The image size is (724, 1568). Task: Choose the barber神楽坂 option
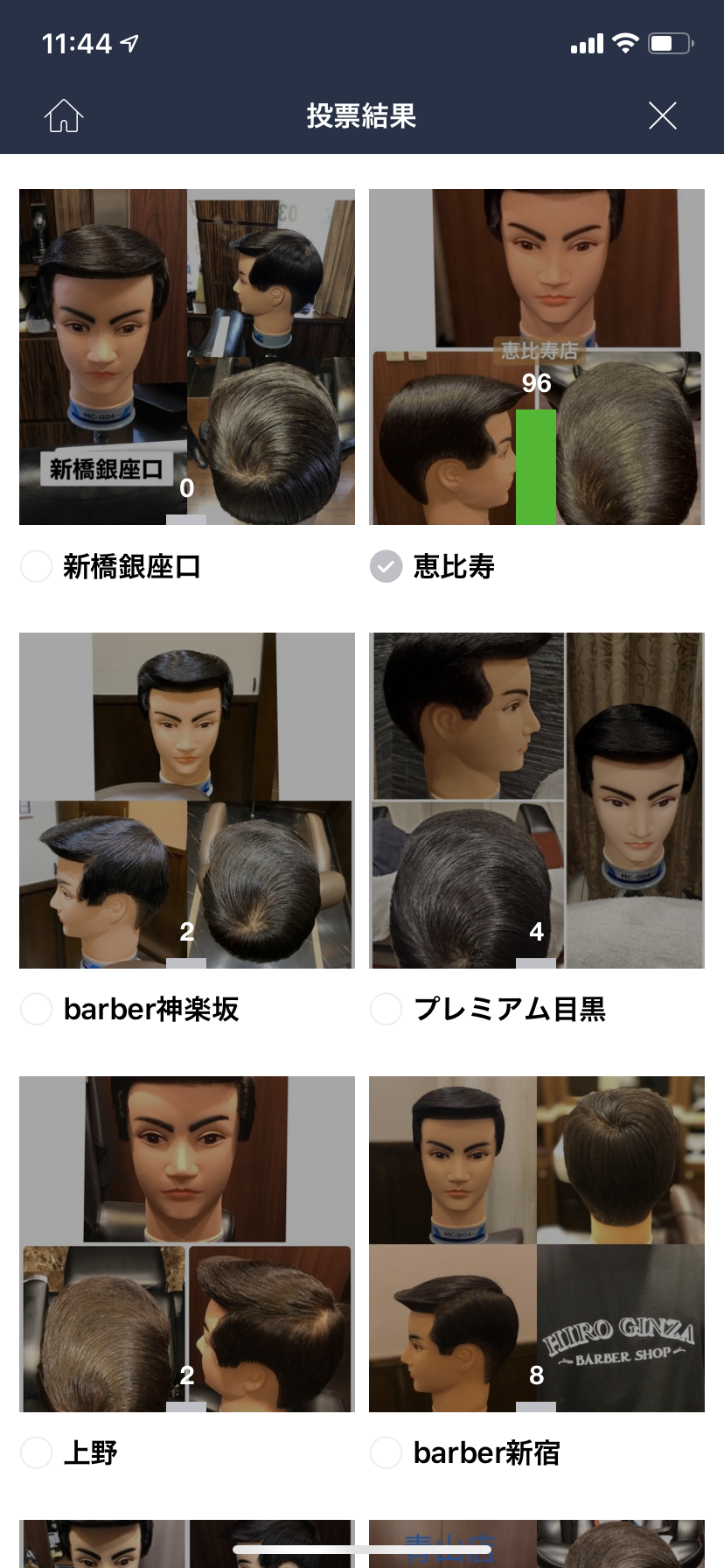tap(36, 1009)
